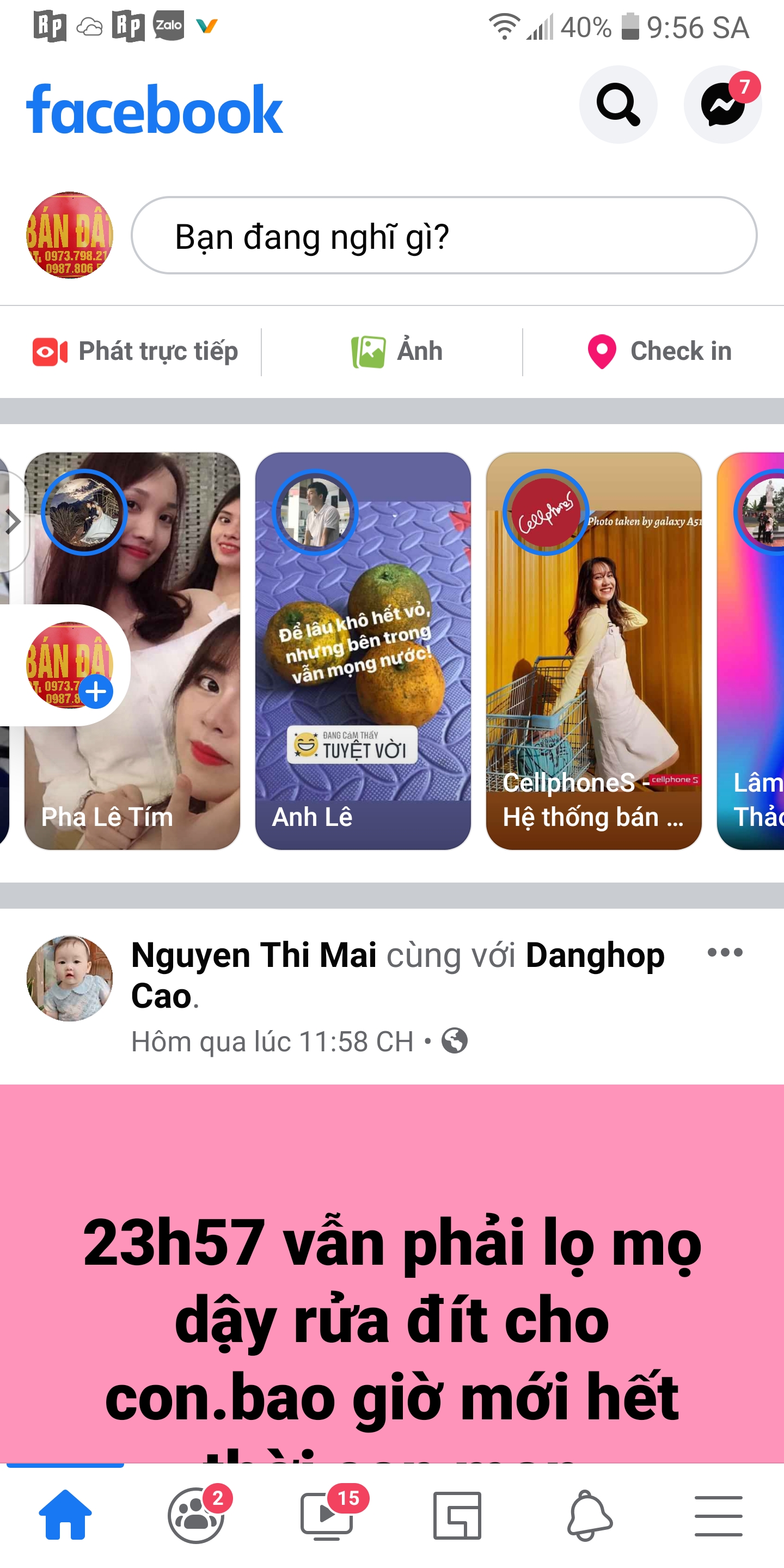Open the Watch videos tab
This screenshot has width=784, height=1568.
327,1515
